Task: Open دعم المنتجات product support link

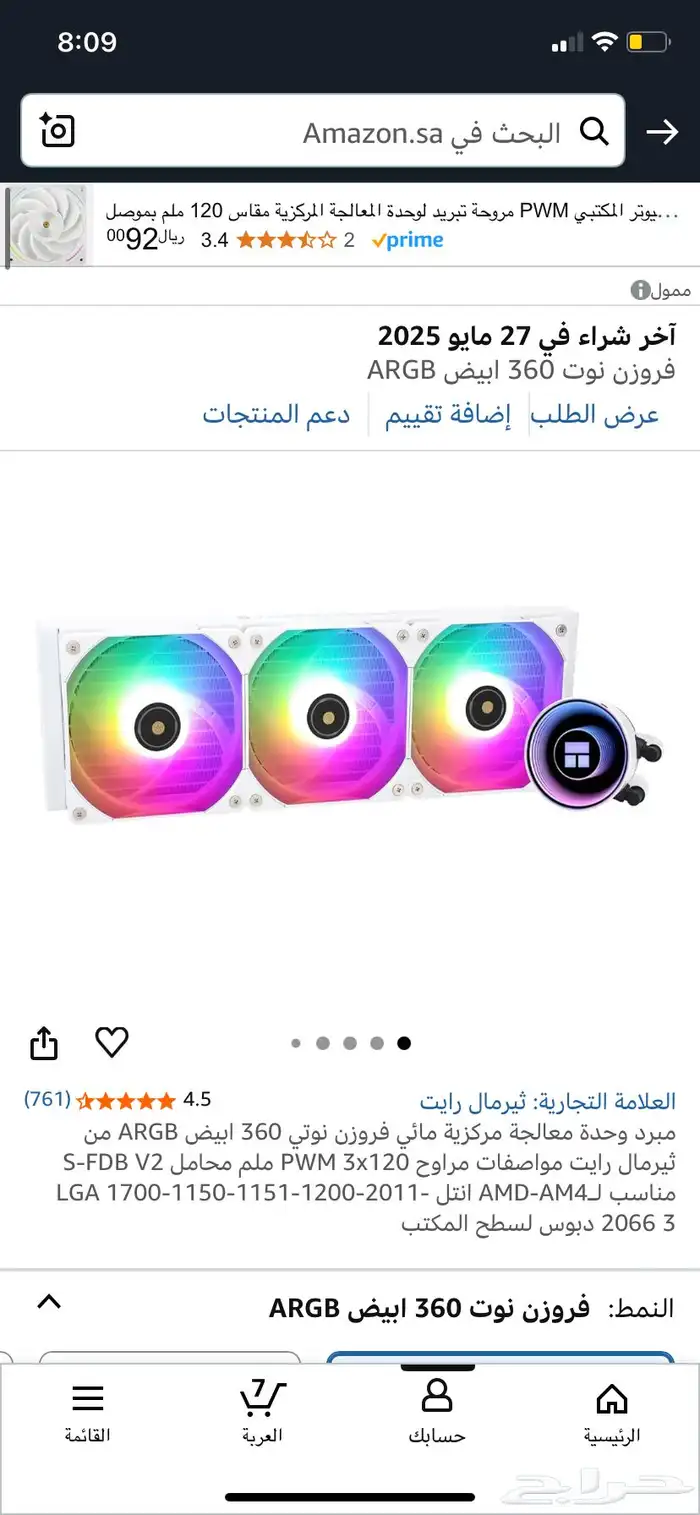Action: [276, 415]
